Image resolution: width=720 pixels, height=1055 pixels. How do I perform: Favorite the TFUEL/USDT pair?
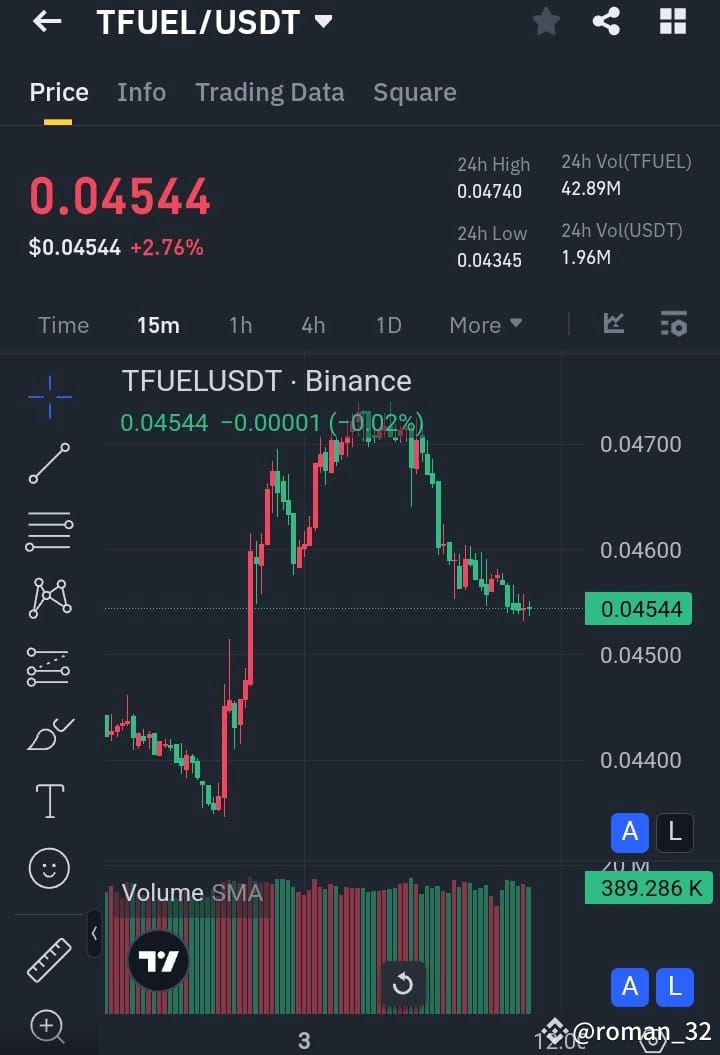pyautogui.click(x=546, y=21)
